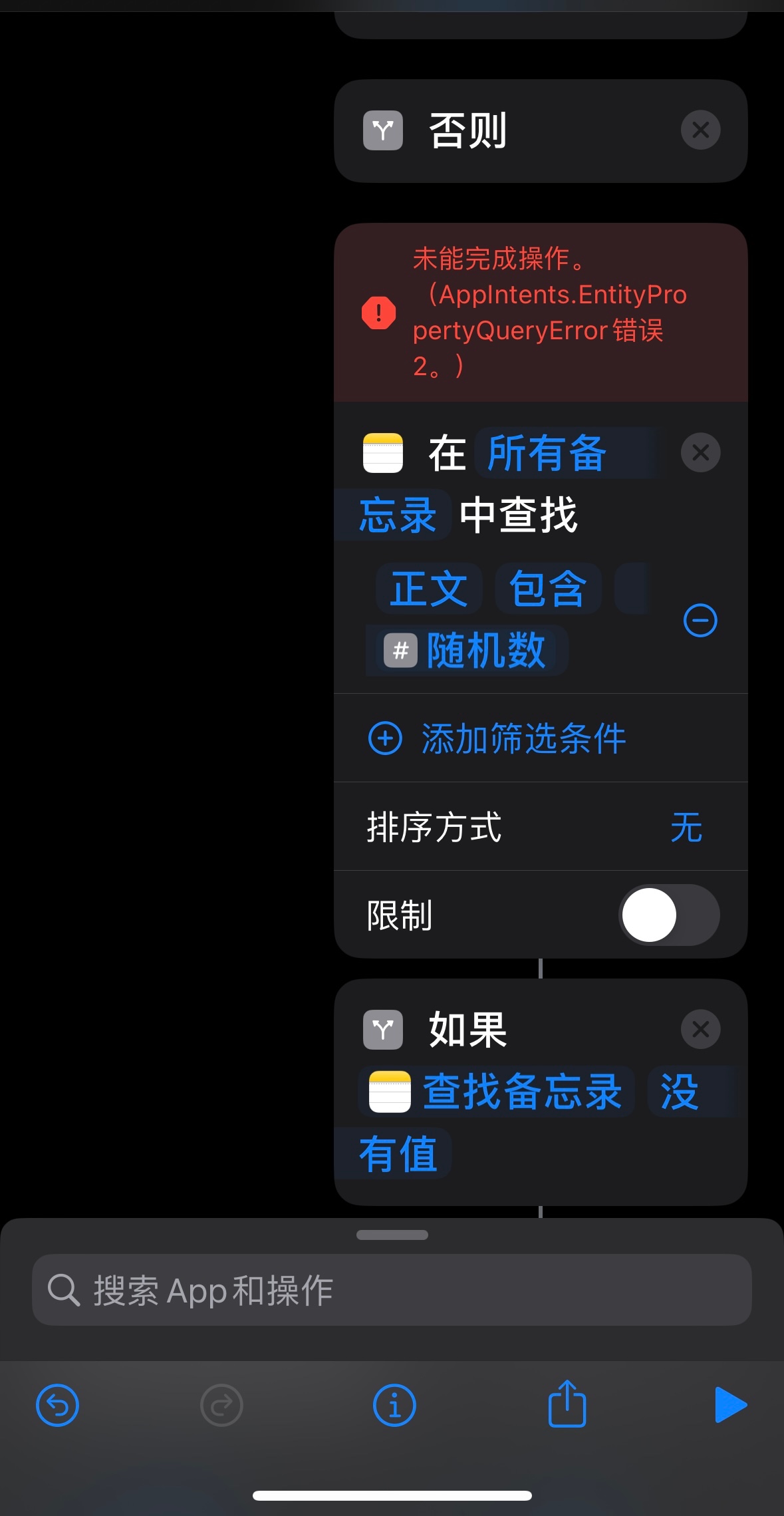The width and height of the screenshot is (784, 1516).
Task: Delete the 查找备忘录 action
Action: (700, 453)
